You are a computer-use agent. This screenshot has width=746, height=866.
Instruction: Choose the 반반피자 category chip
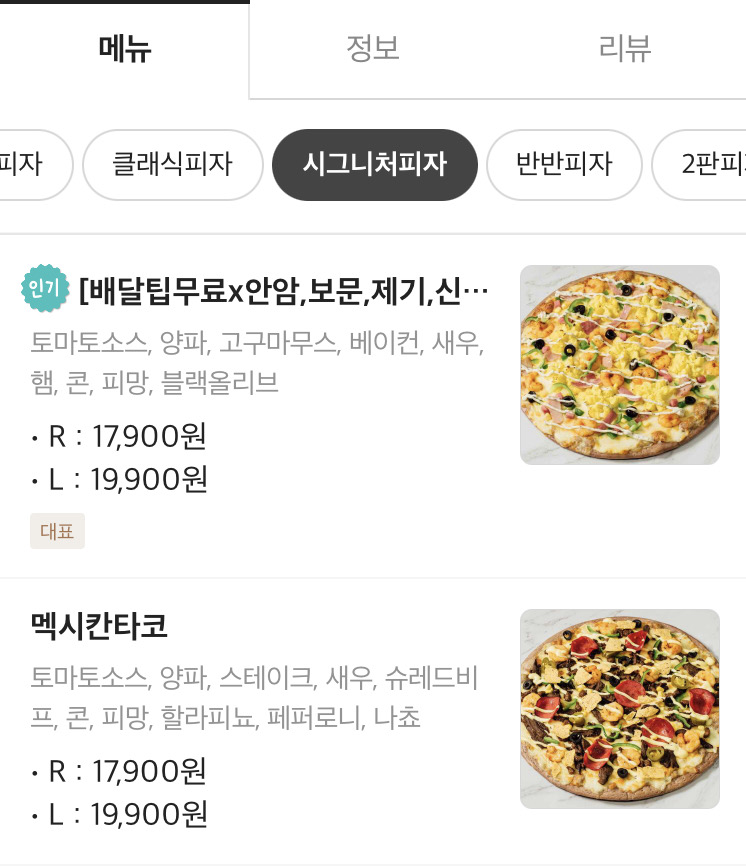click(x=563, y=164)
